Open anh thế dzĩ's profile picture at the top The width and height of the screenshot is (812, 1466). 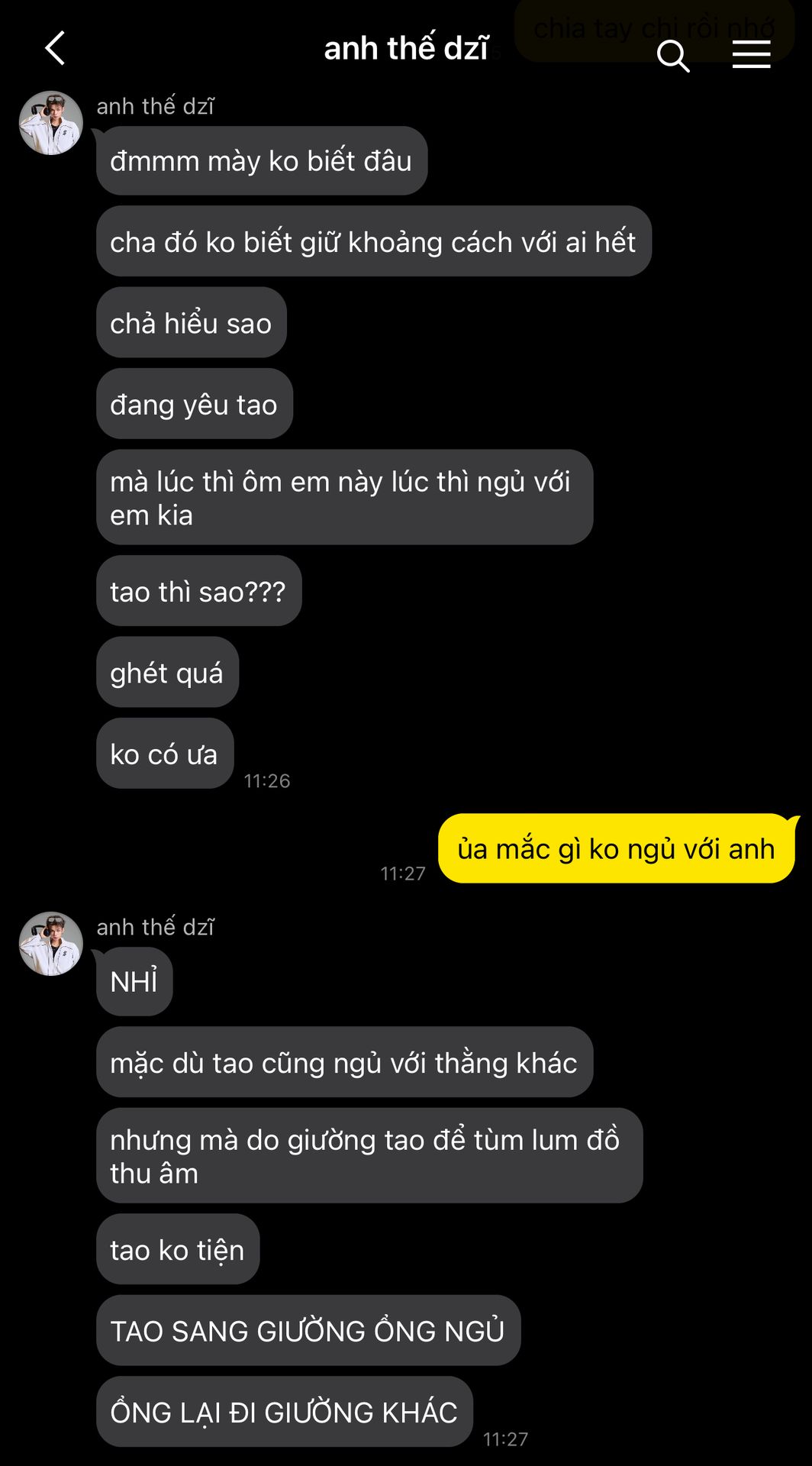click(50, 124)
